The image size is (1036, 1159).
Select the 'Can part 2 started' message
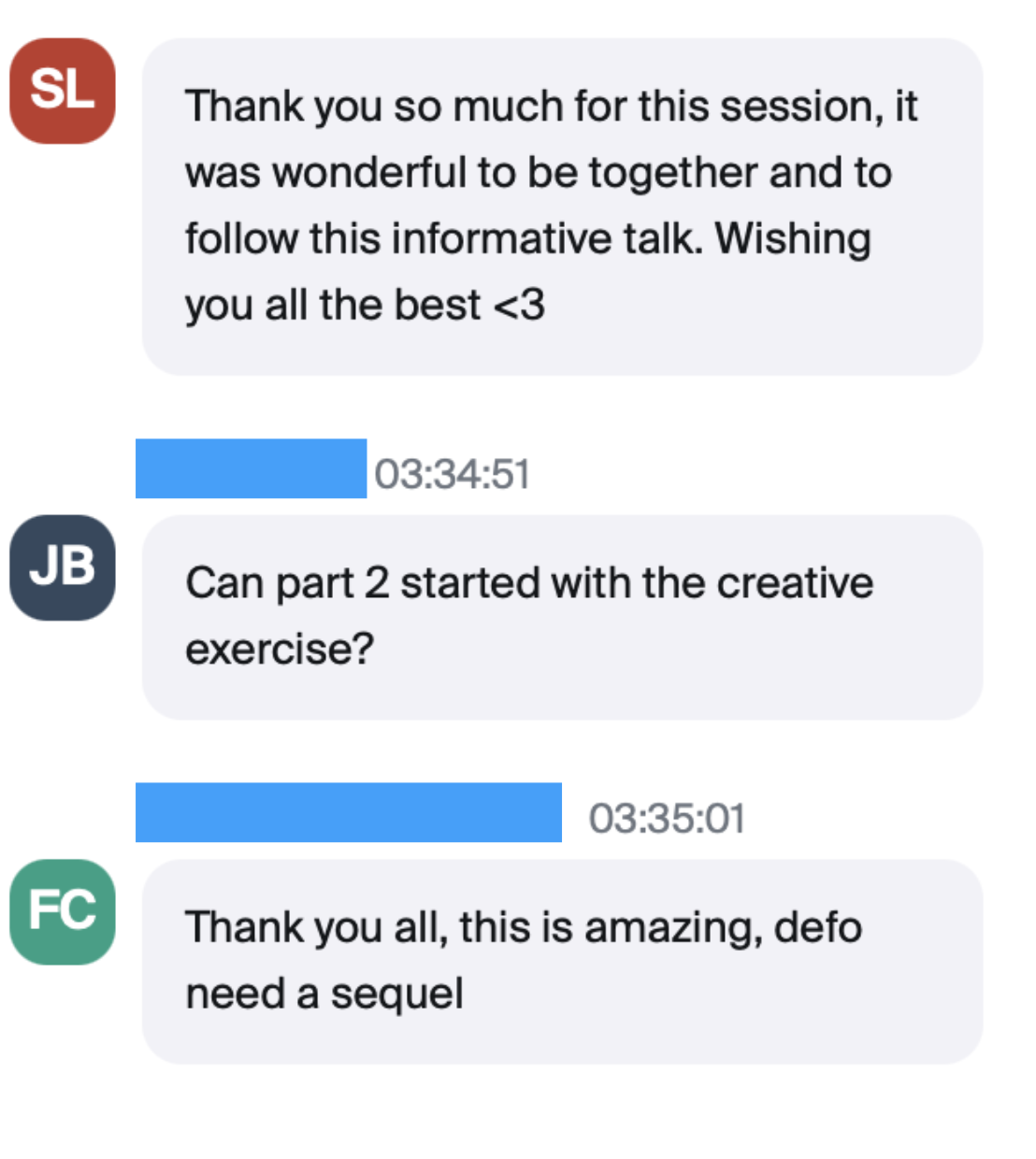pos(561,617)
